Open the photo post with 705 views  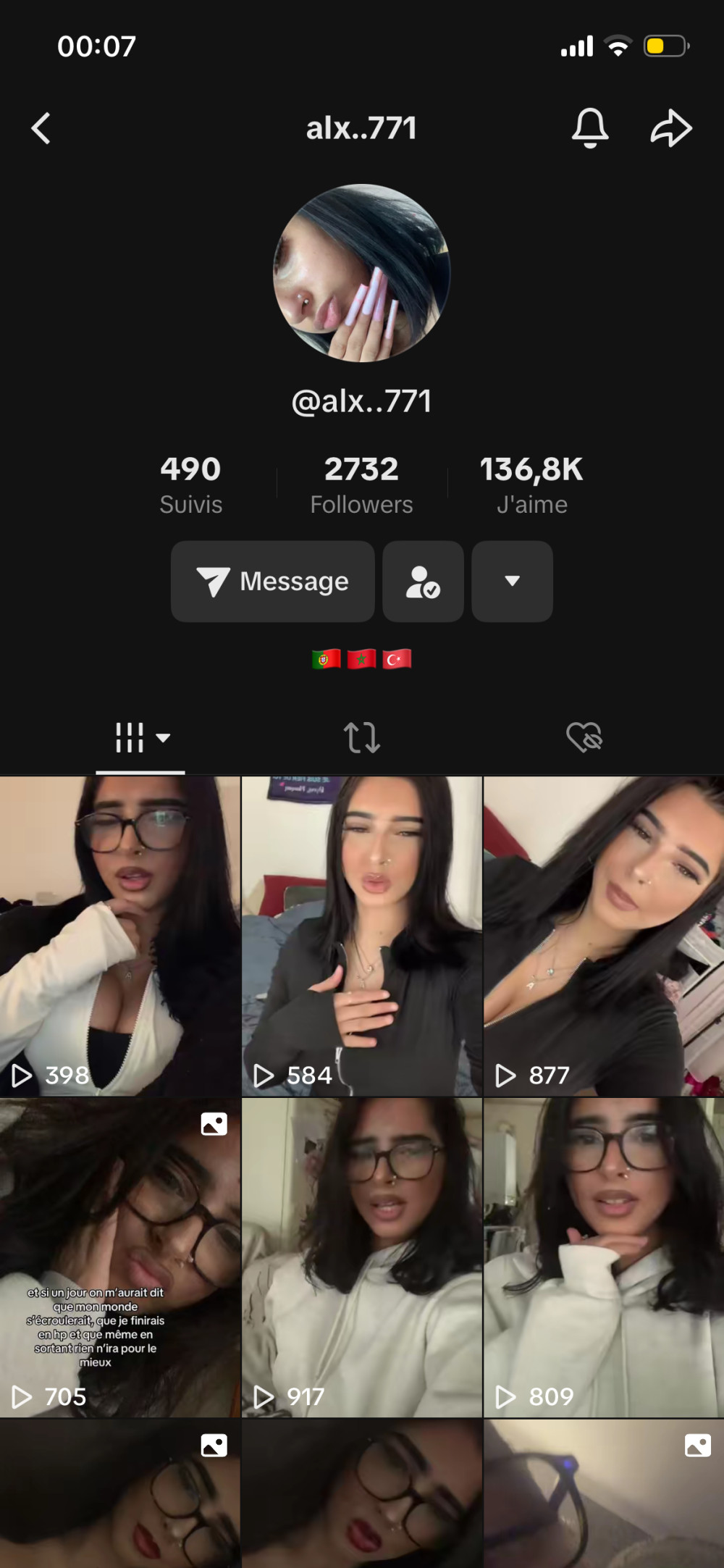point(119,1257)
